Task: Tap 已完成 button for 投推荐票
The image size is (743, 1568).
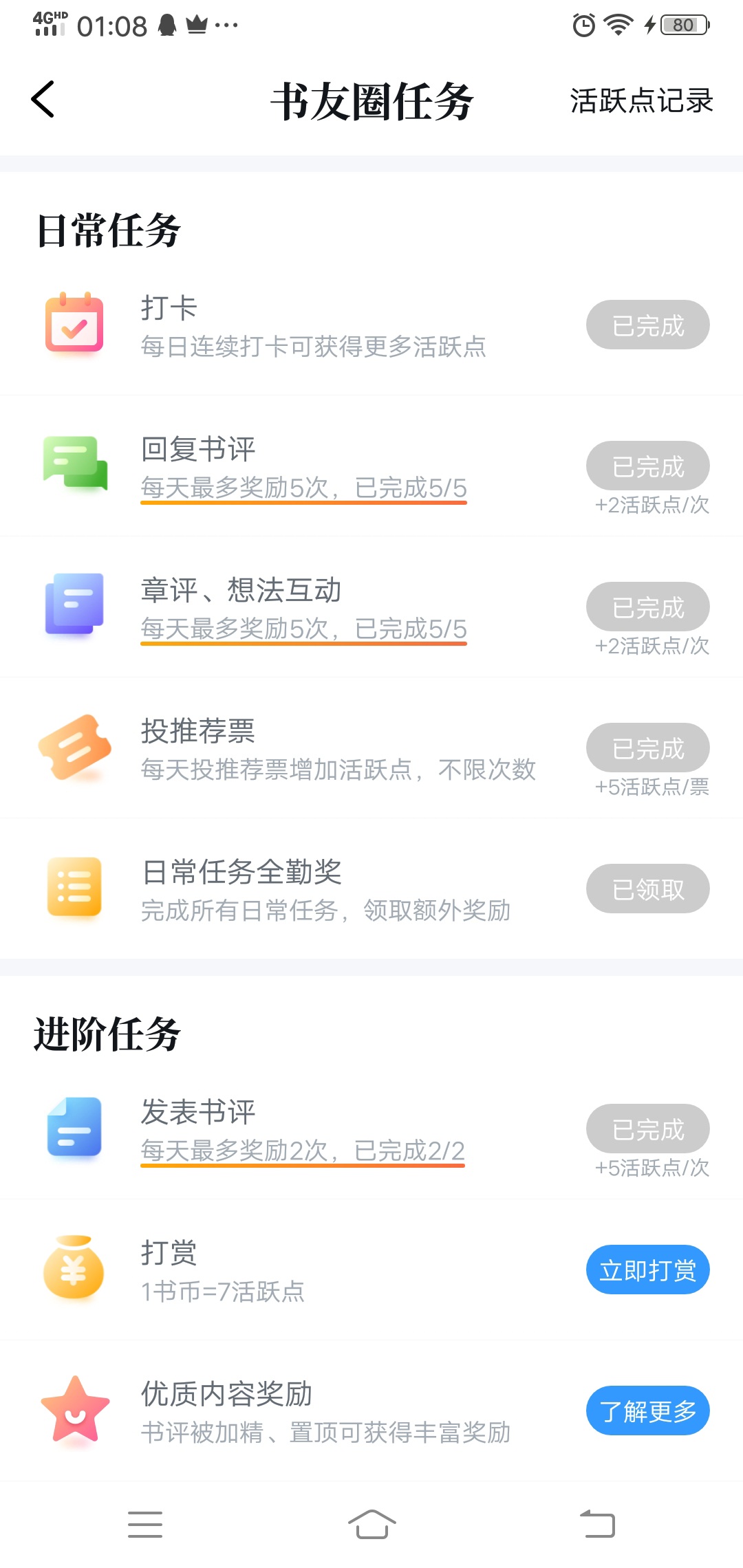Action: tap(648, 748)
